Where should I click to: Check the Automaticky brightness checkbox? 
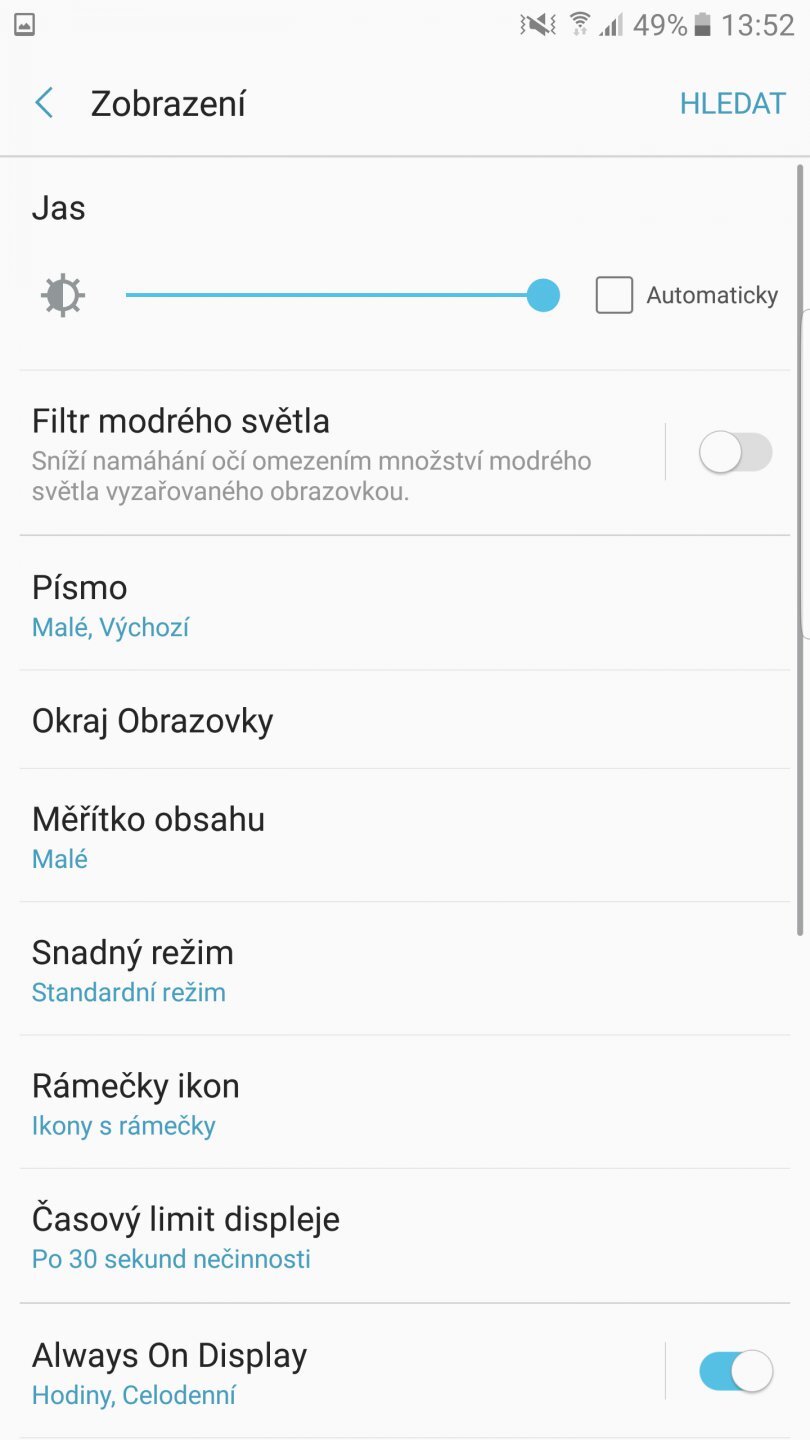tap(613, 295)
